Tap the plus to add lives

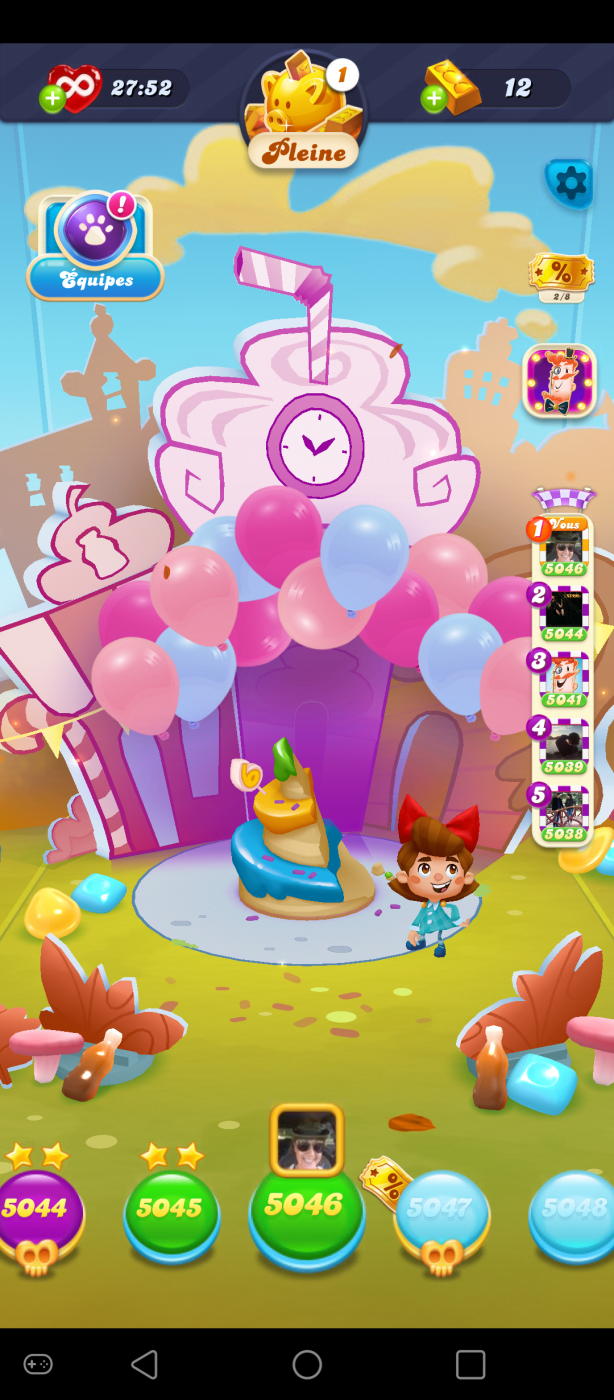52,98
